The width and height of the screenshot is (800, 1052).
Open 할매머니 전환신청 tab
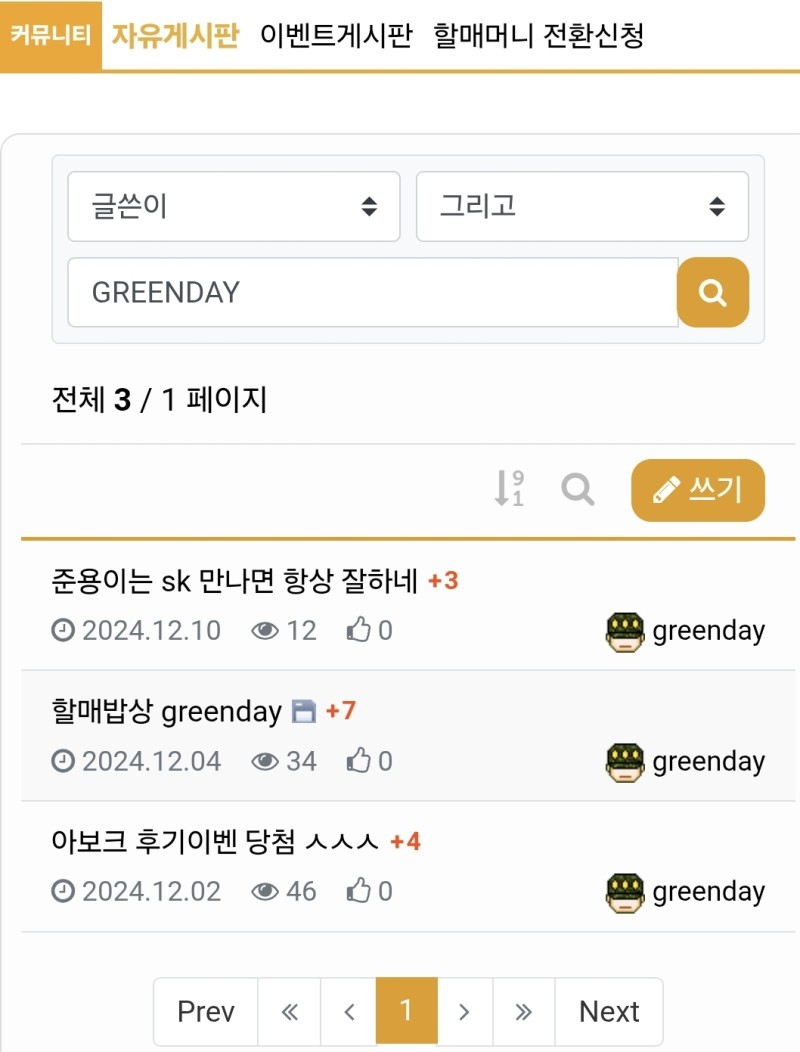(538, 36)
